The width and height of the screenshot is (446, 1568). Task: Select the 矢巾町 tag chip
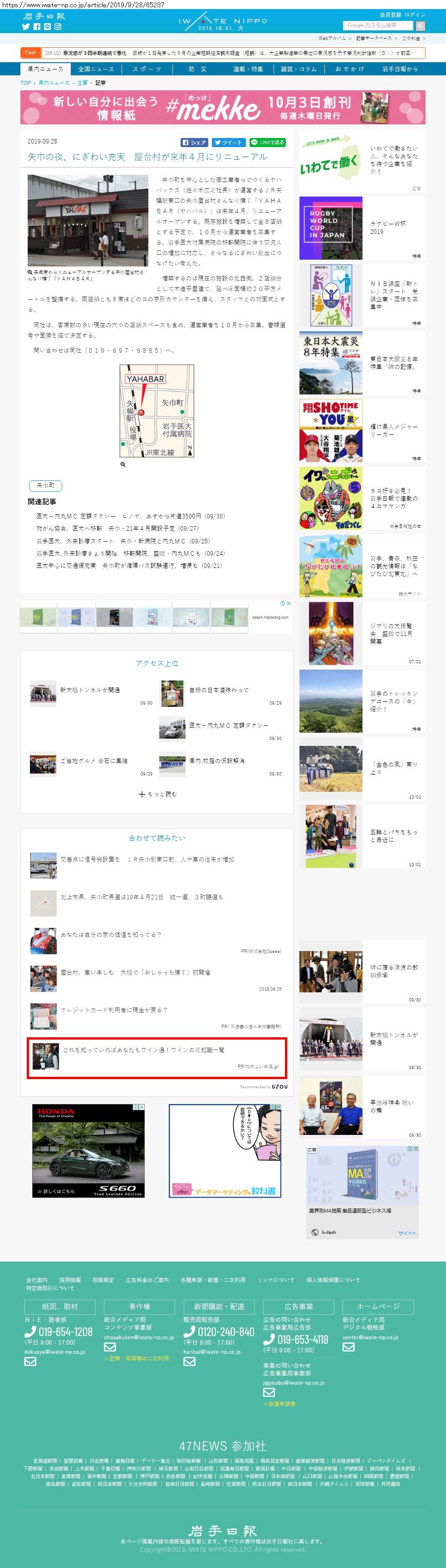pyautogui.click(x=45, y=485)
